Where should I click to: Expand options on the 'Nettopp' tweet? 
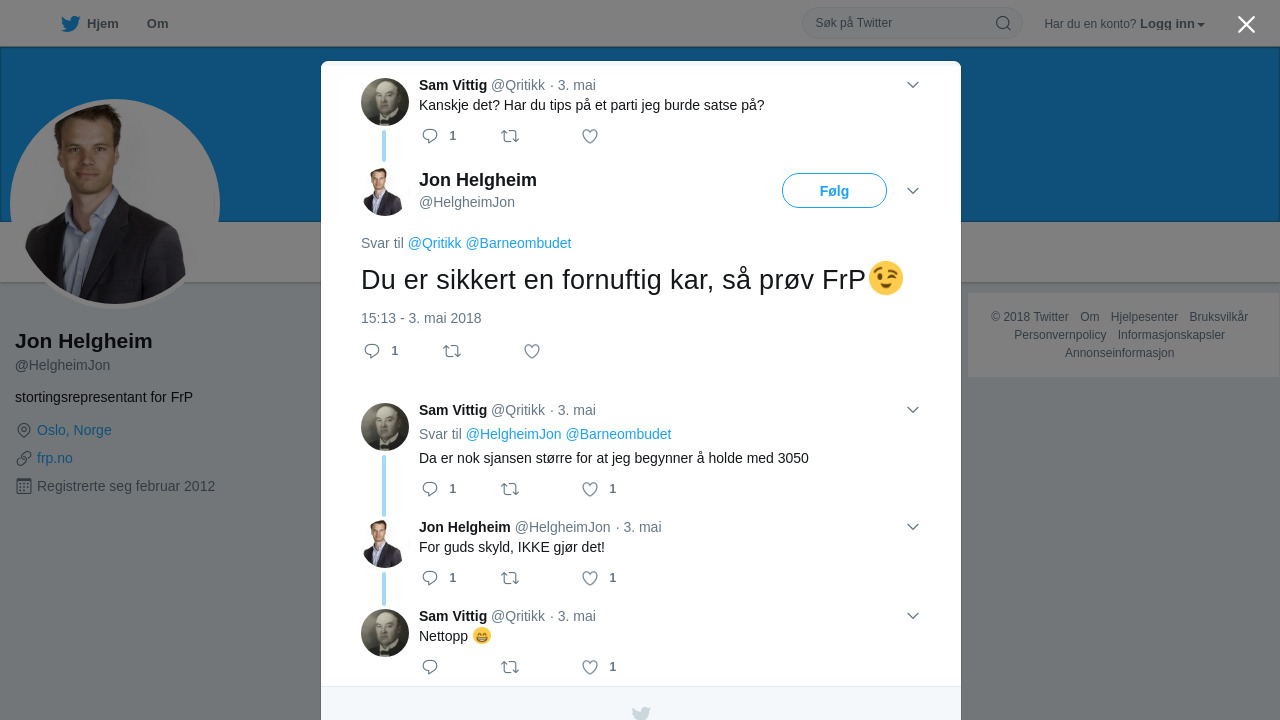pyautogui.click(x=913, y=616)
